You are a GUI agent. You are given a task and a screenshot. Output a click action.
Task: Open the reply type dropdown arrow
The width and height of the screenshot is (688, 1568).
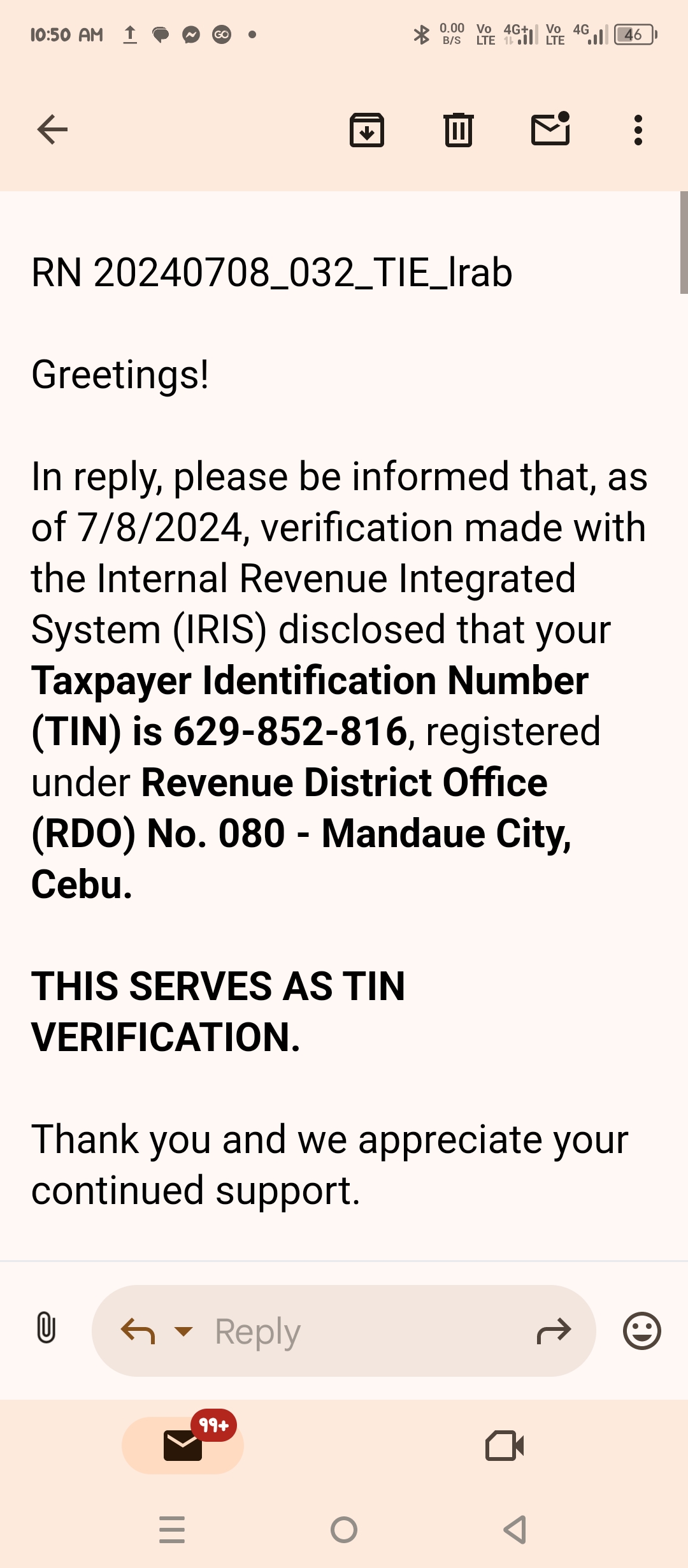point(183,1331)
